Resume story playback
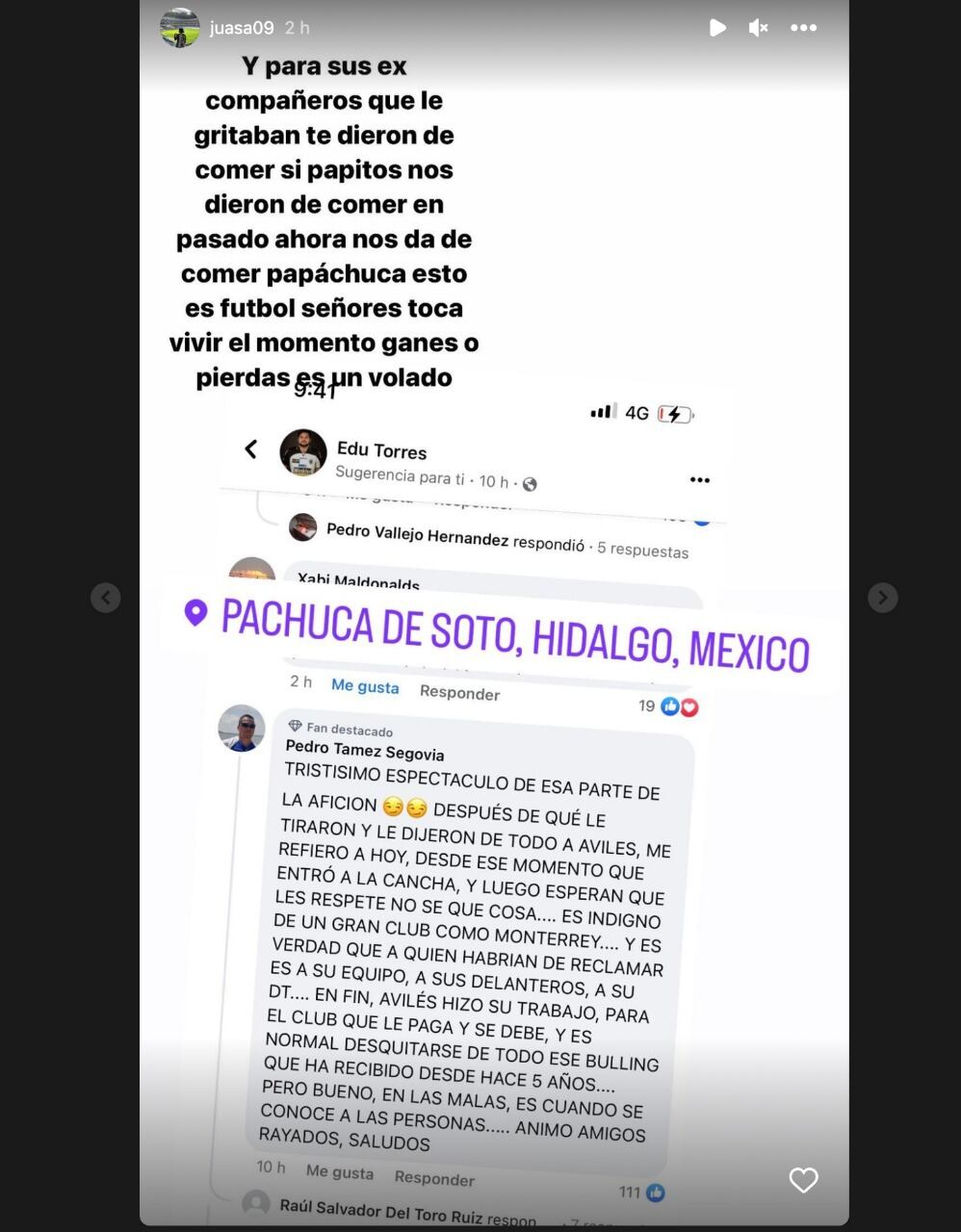 [x=717, y=28]
